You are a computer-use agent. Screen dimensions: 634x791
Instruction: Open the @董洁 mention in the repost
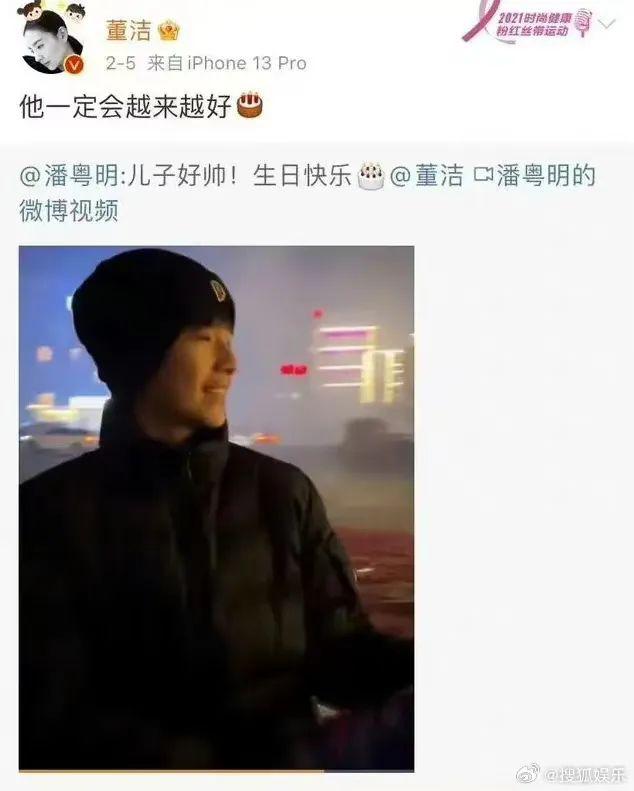pos(426,177)
